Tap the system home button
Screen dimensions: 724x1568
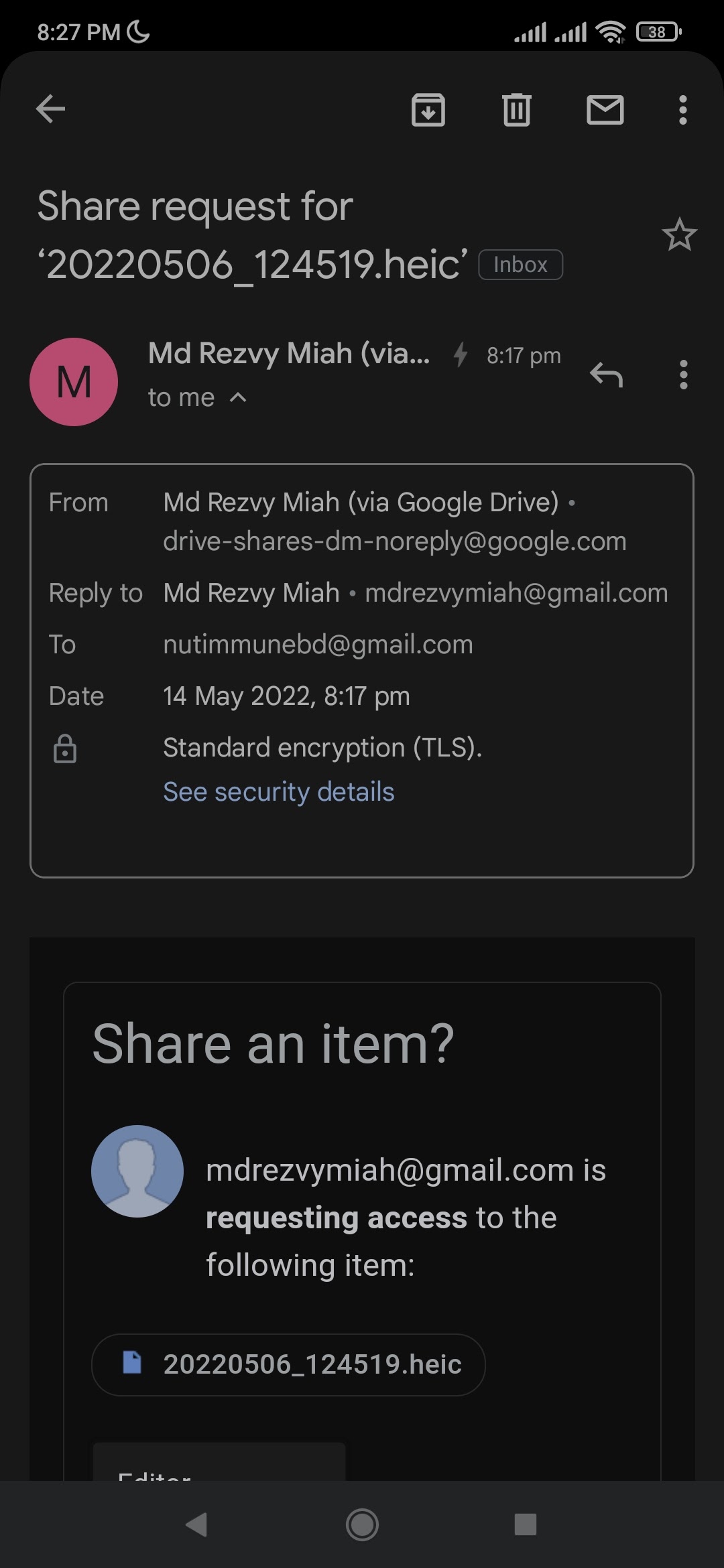(x=362, y=1525)
